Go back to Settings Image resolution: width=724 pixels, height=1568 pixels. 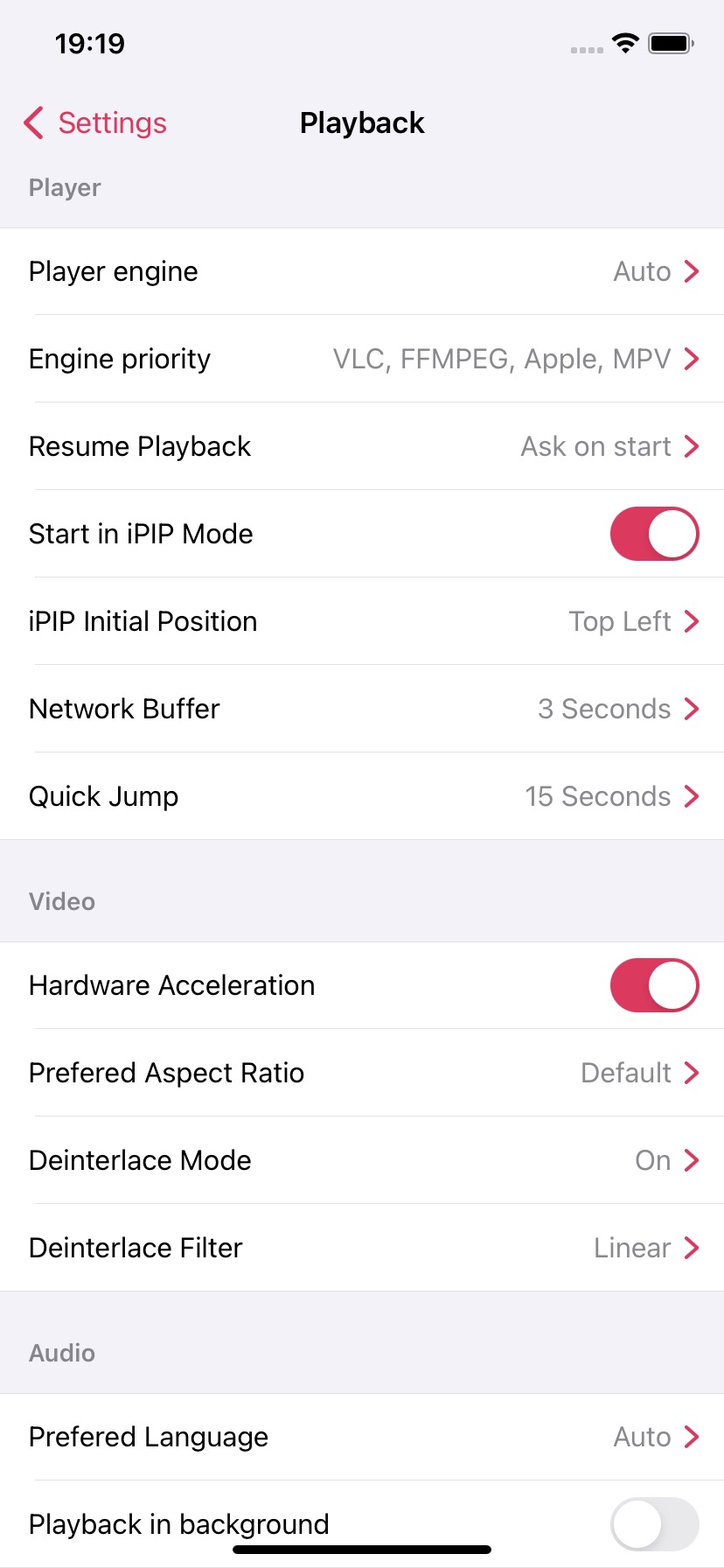point(96,123)
